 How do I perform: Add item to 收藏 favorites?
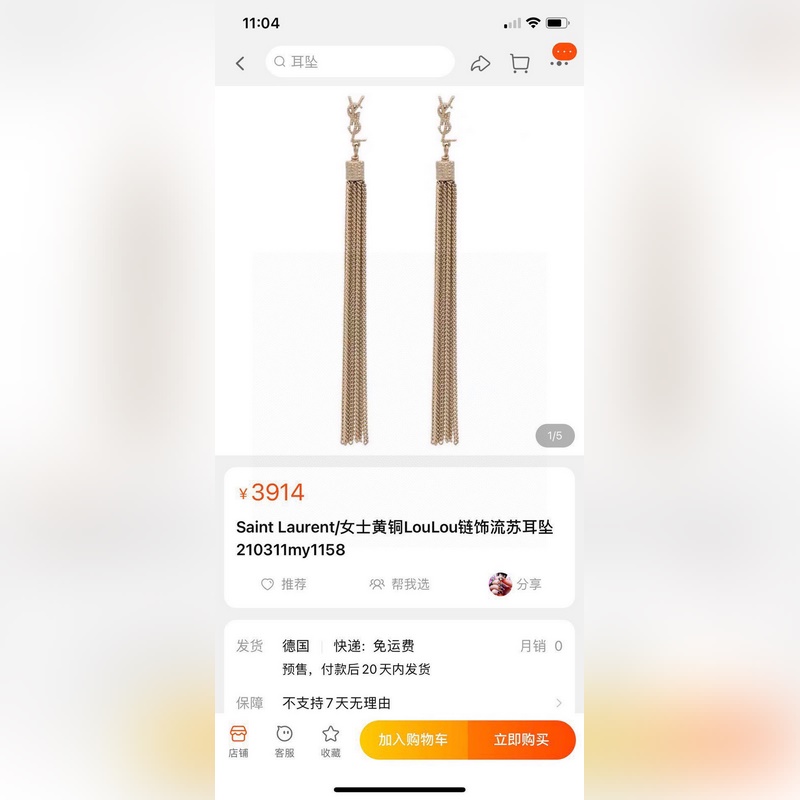pyautogui.click(x=330, y=741)
